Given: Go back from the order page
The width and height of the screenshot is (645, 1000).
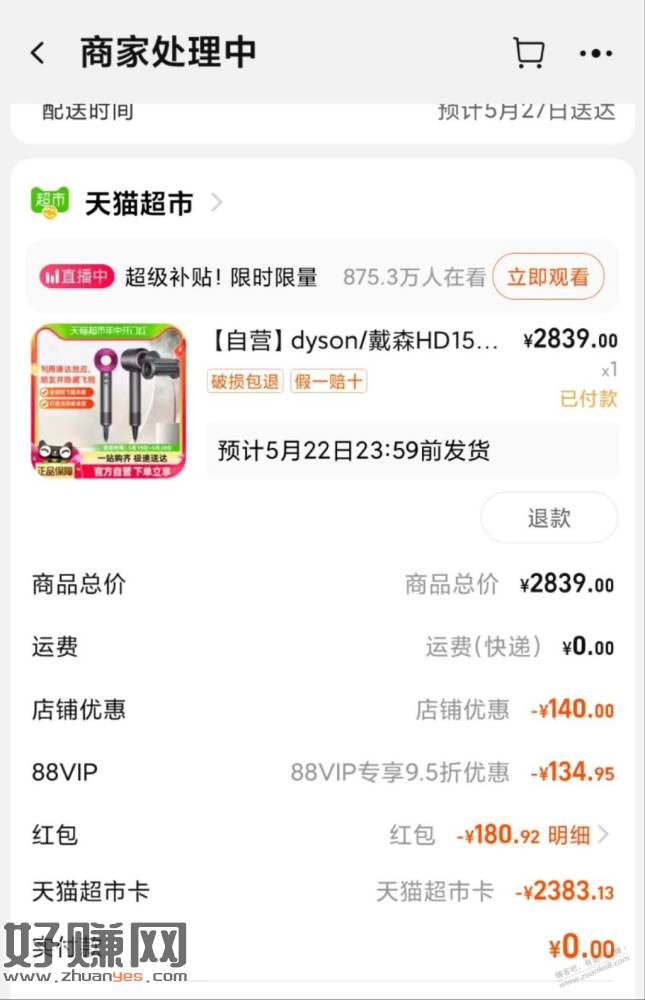Looking at the screenshot, I should pyautogui.click(x=38, y=53).
